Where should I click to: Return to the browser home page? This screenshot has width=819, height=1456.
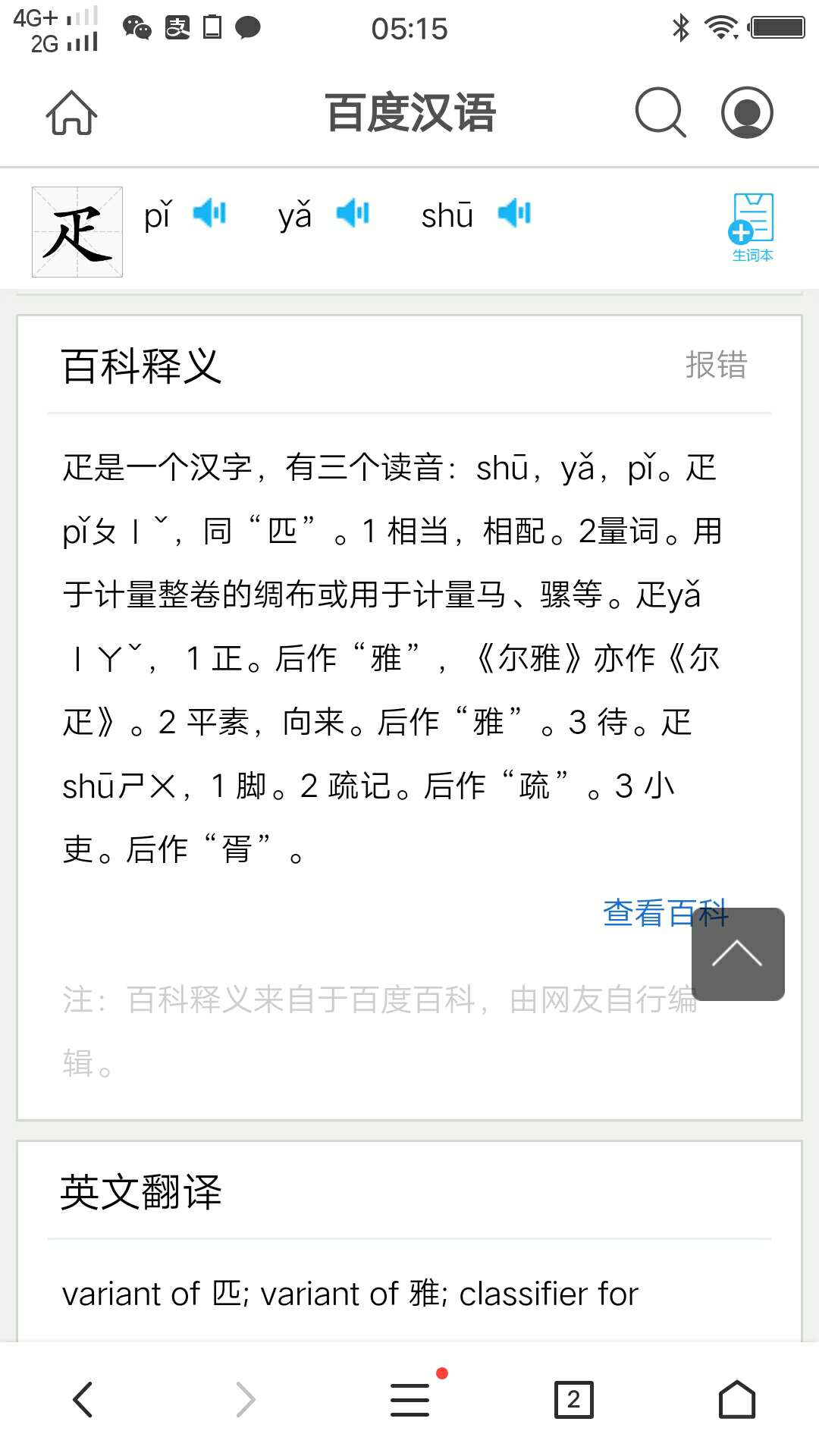coord(736,1399)
